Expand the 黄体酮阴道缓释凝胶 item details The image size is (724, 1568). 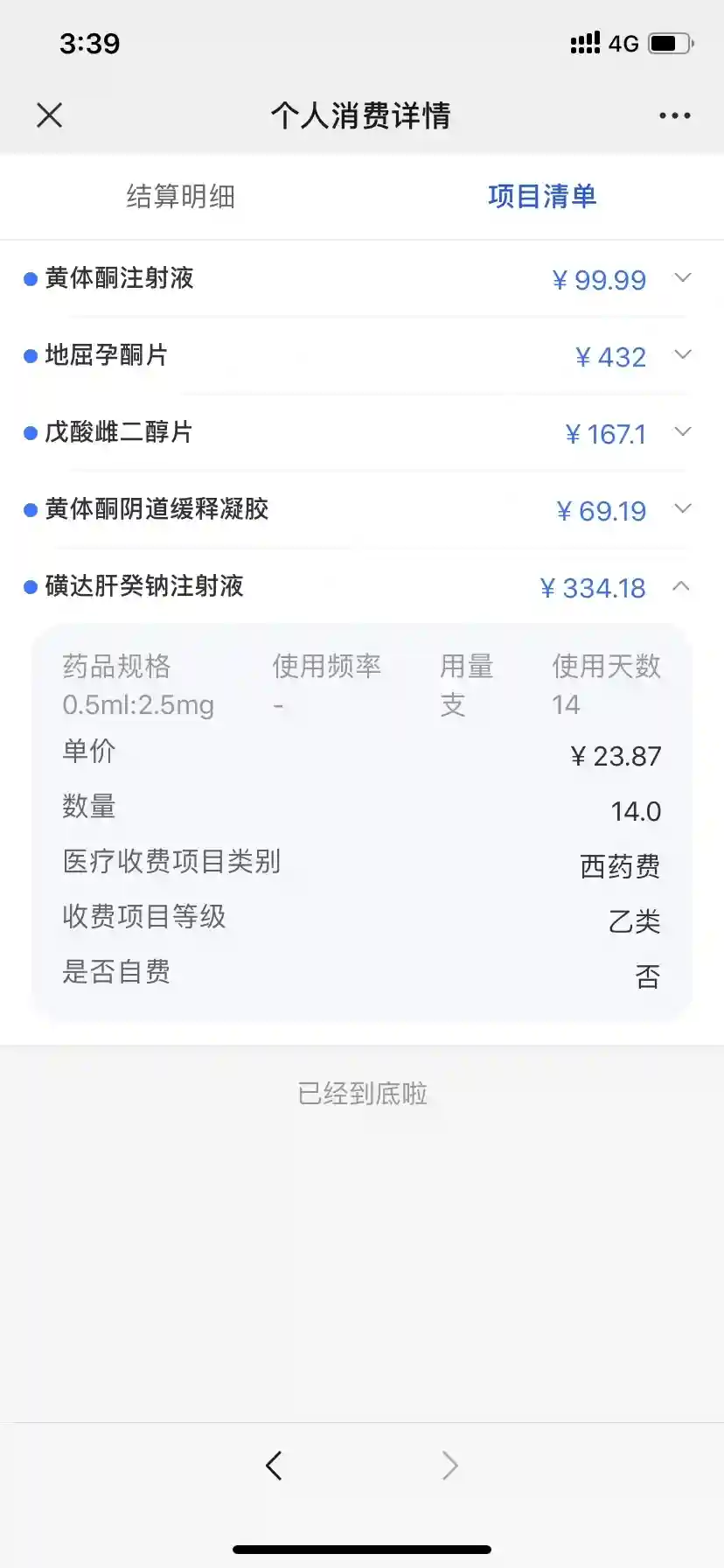click(x=683, y=509)
